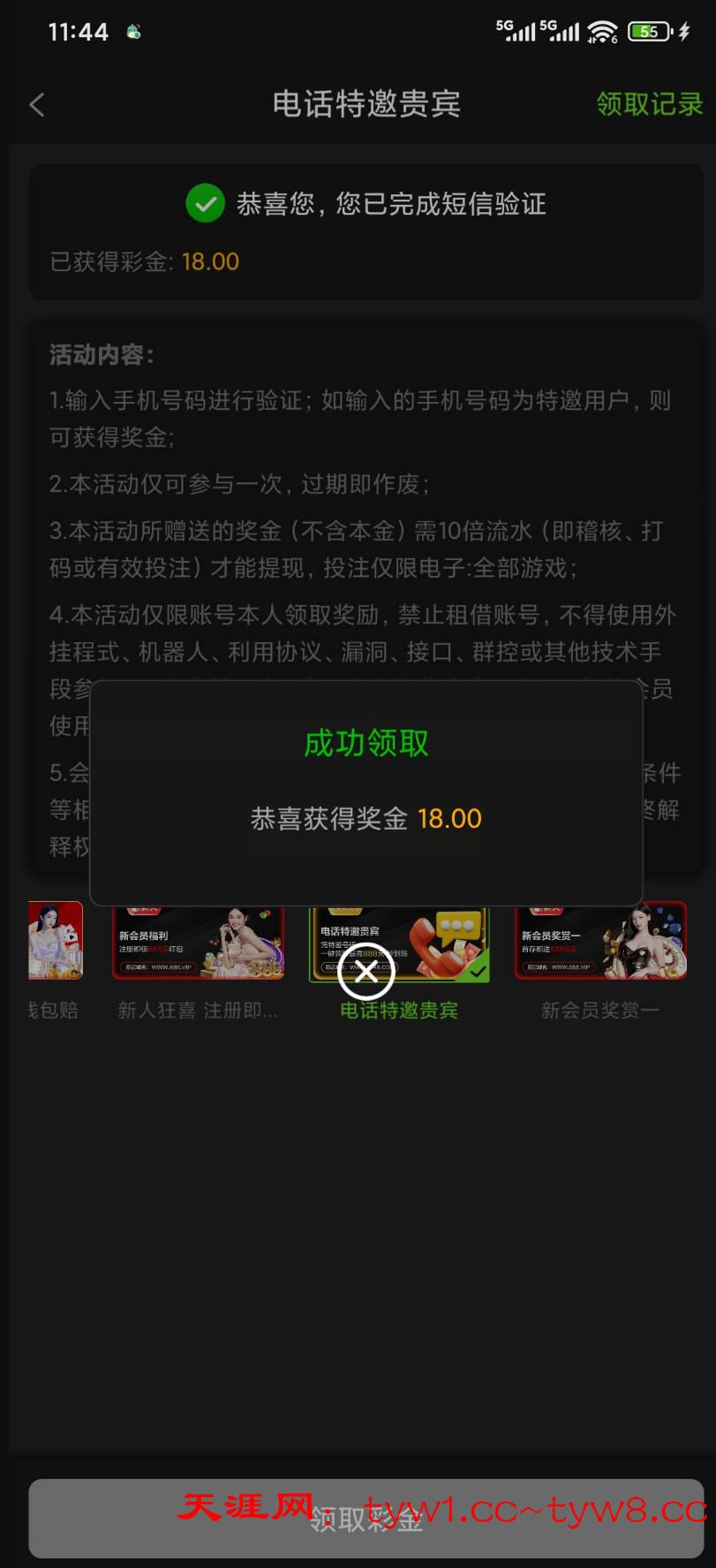Tap the 领取彩金 button
The height and width of the screenshot is (1568, 716).
click(x=366, y=1518)
